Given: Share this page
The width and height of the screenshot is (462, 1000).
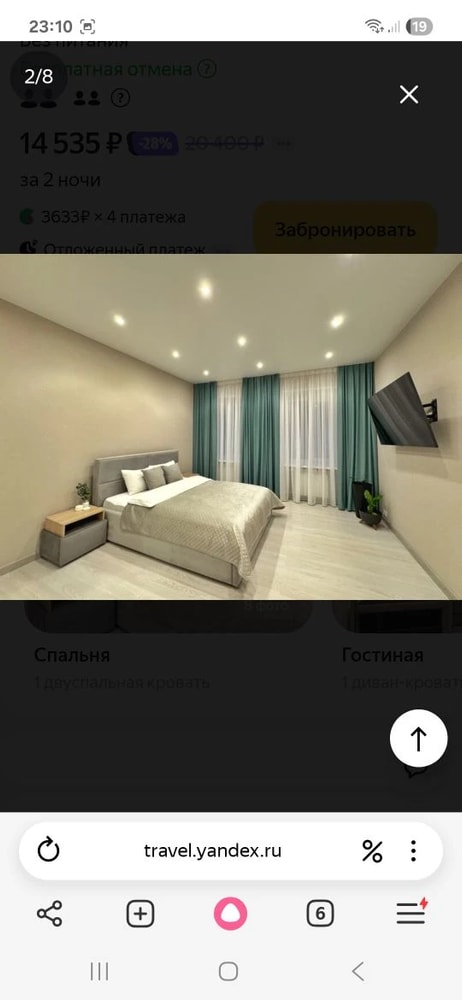Looking at the screenshot, I should pos(50,914).
